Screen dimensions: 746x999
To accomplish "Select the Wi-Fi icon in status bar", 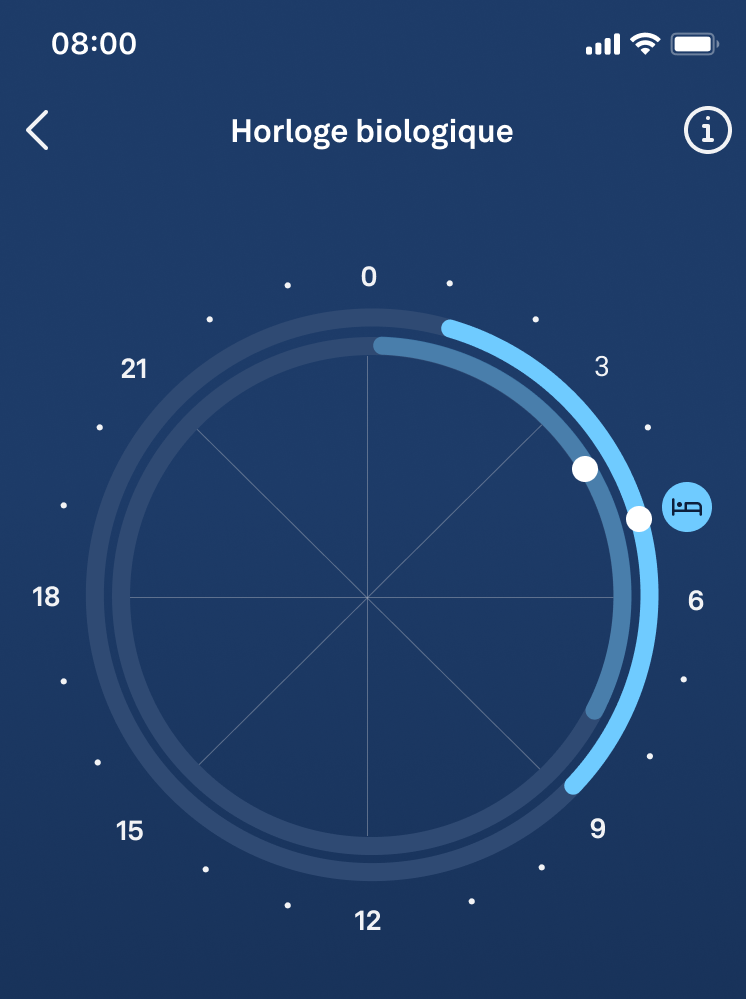I will click(x=646, y=43).
